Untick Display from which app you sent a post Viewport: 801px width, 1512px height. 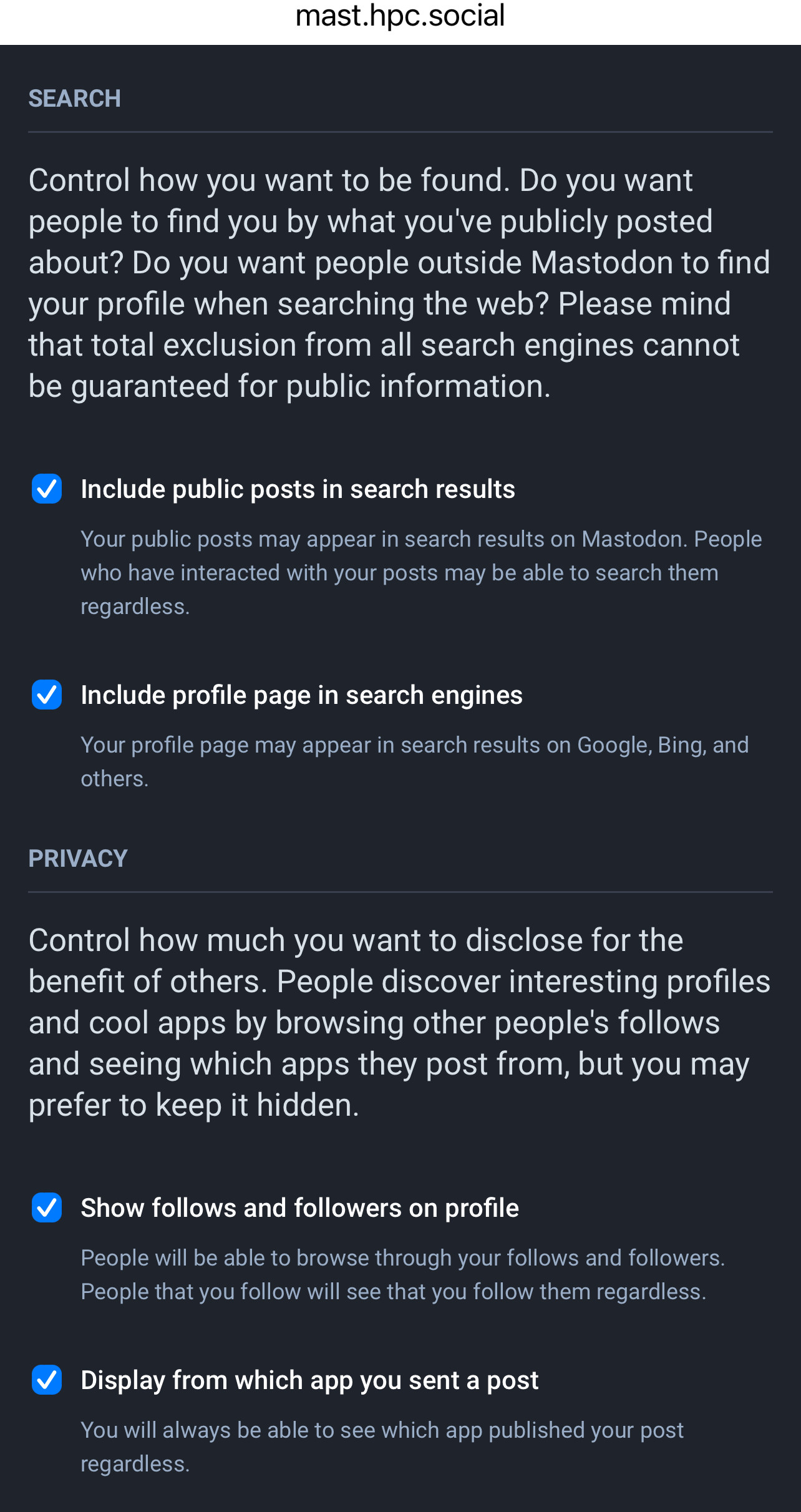coord(47,1380)
